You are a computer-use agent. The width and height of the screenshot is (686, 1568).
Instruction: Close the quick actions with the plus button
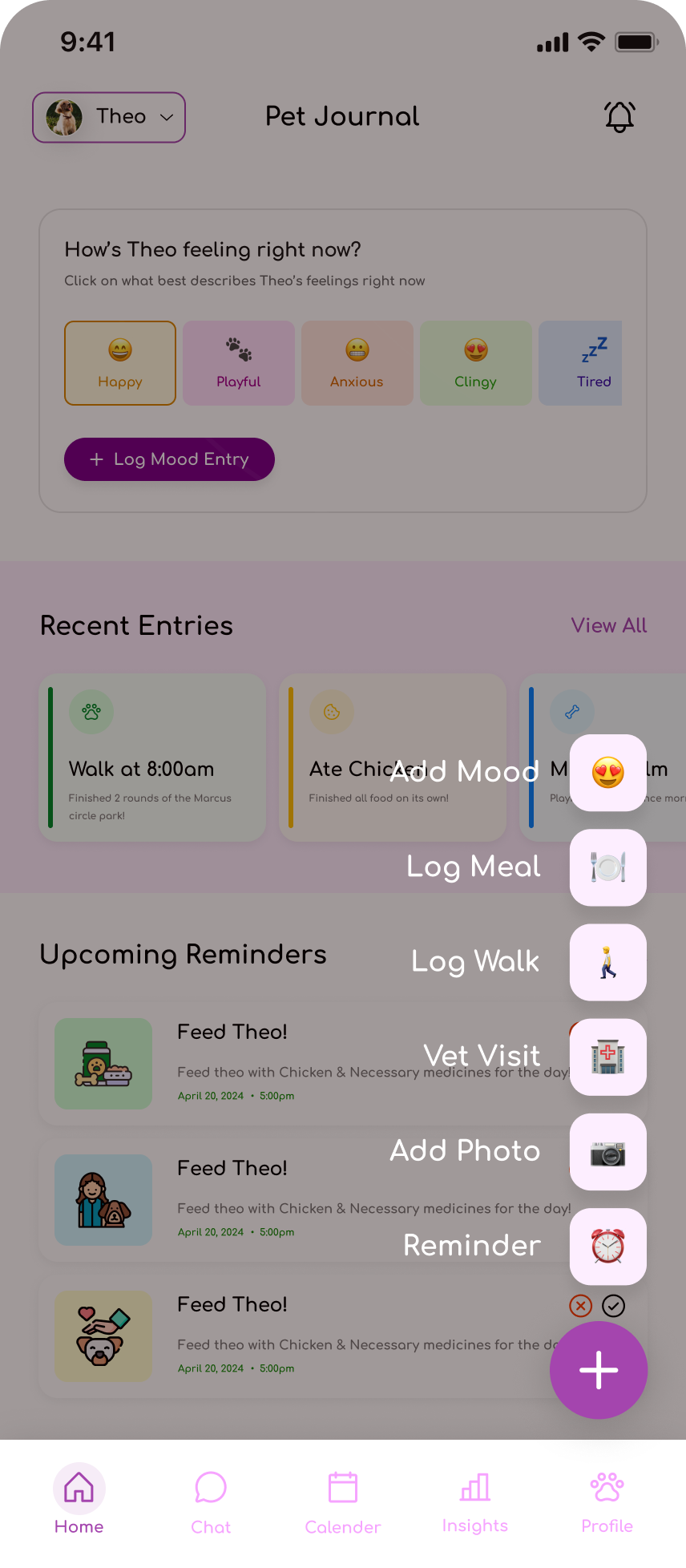[x=599, y=1370]
